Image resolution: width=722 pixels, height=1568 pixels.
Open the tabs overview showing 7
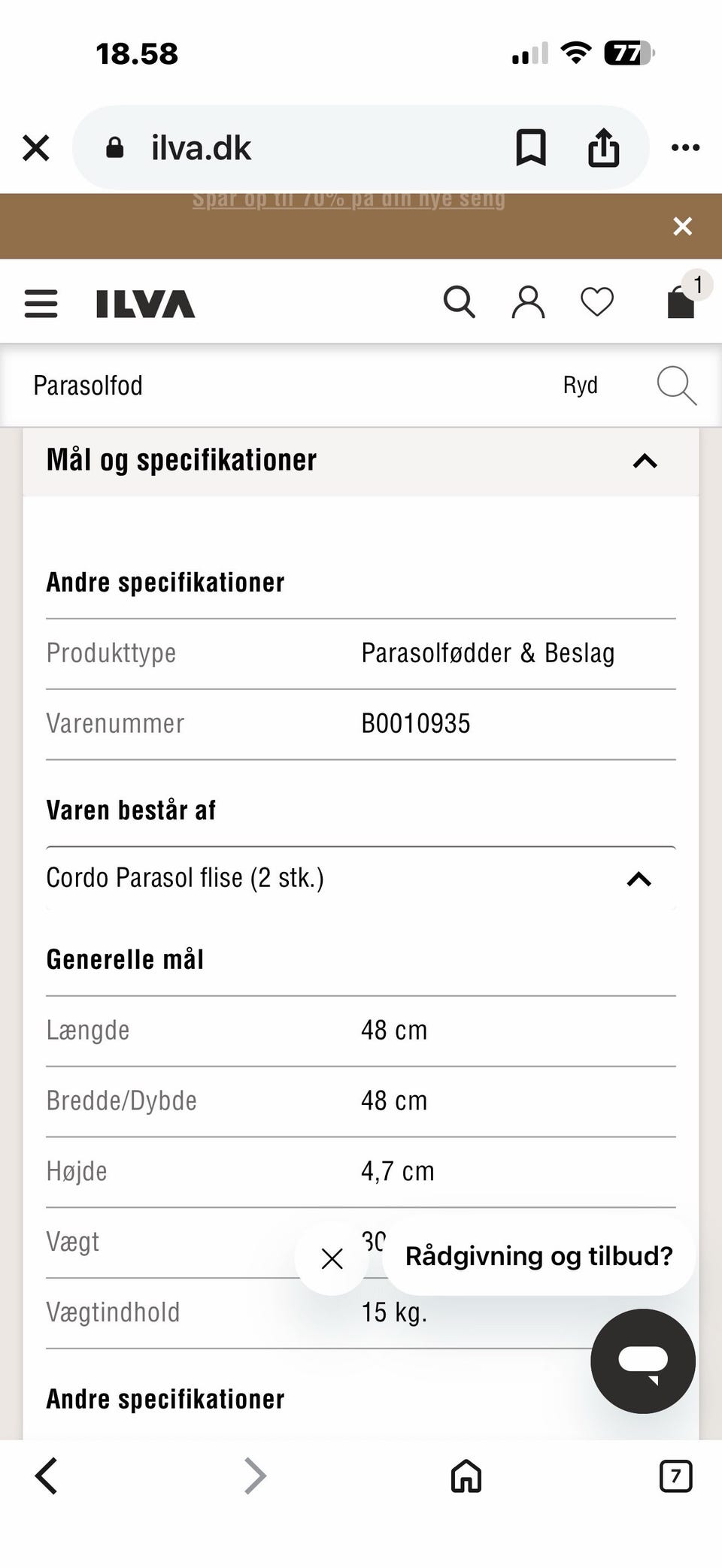(675, 1476)
